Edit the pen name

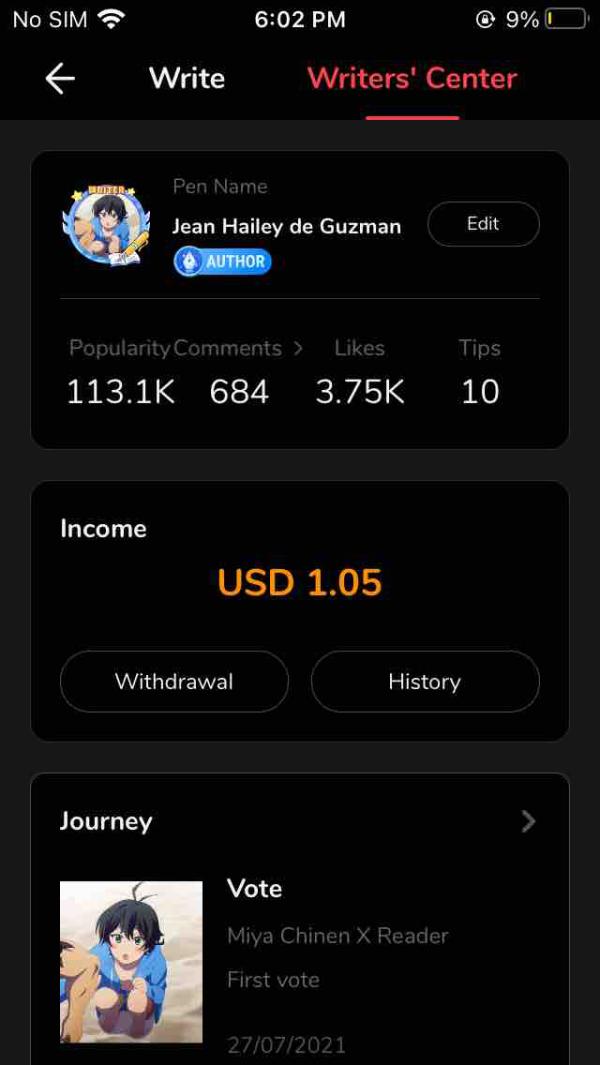tap(483, 224)
